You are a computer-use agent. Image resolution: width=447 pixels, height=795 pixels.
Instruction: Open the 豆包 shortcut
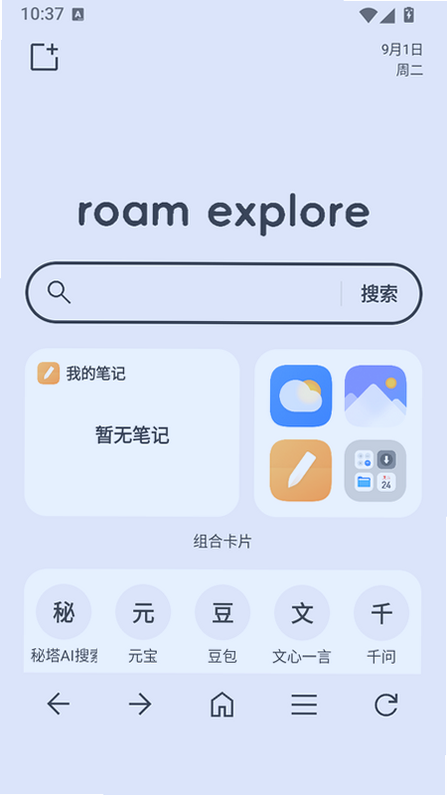(x=222, y=625)
